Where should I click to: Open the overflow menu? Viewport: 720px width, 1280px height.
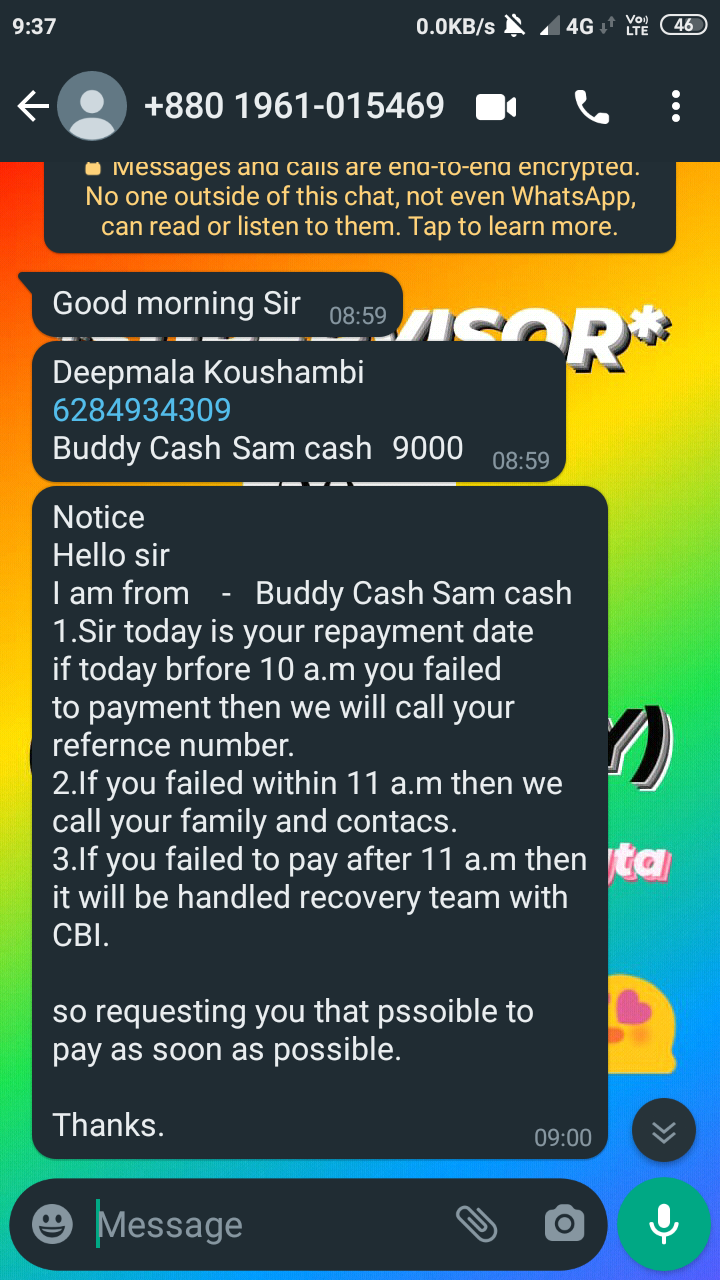676,106
